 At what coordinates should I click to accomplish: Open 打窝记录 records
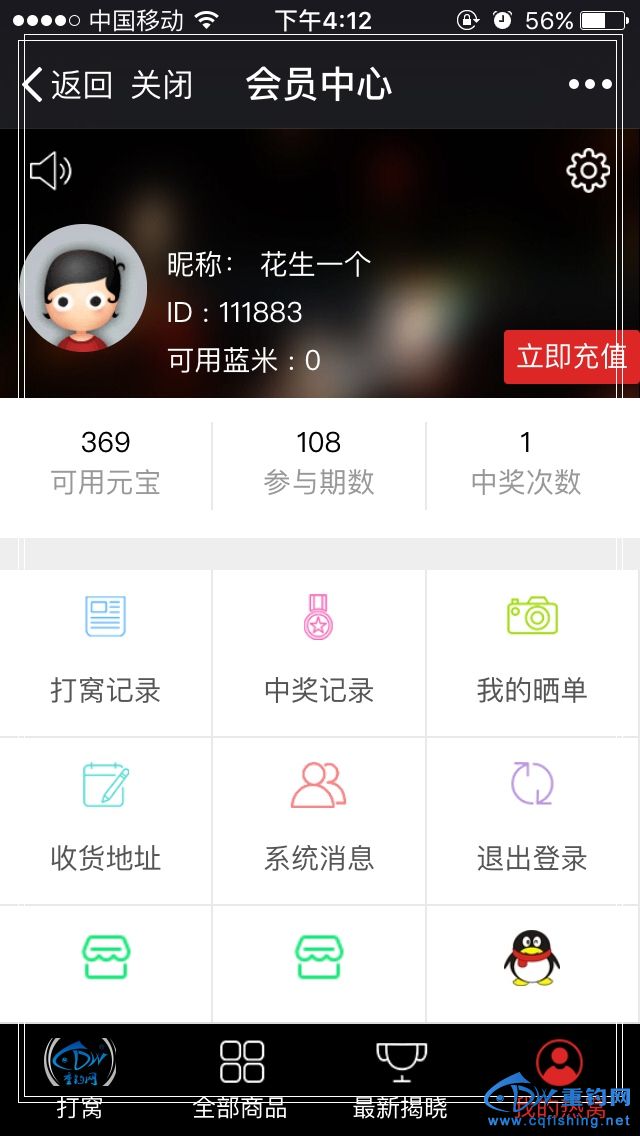coord(105,652)
